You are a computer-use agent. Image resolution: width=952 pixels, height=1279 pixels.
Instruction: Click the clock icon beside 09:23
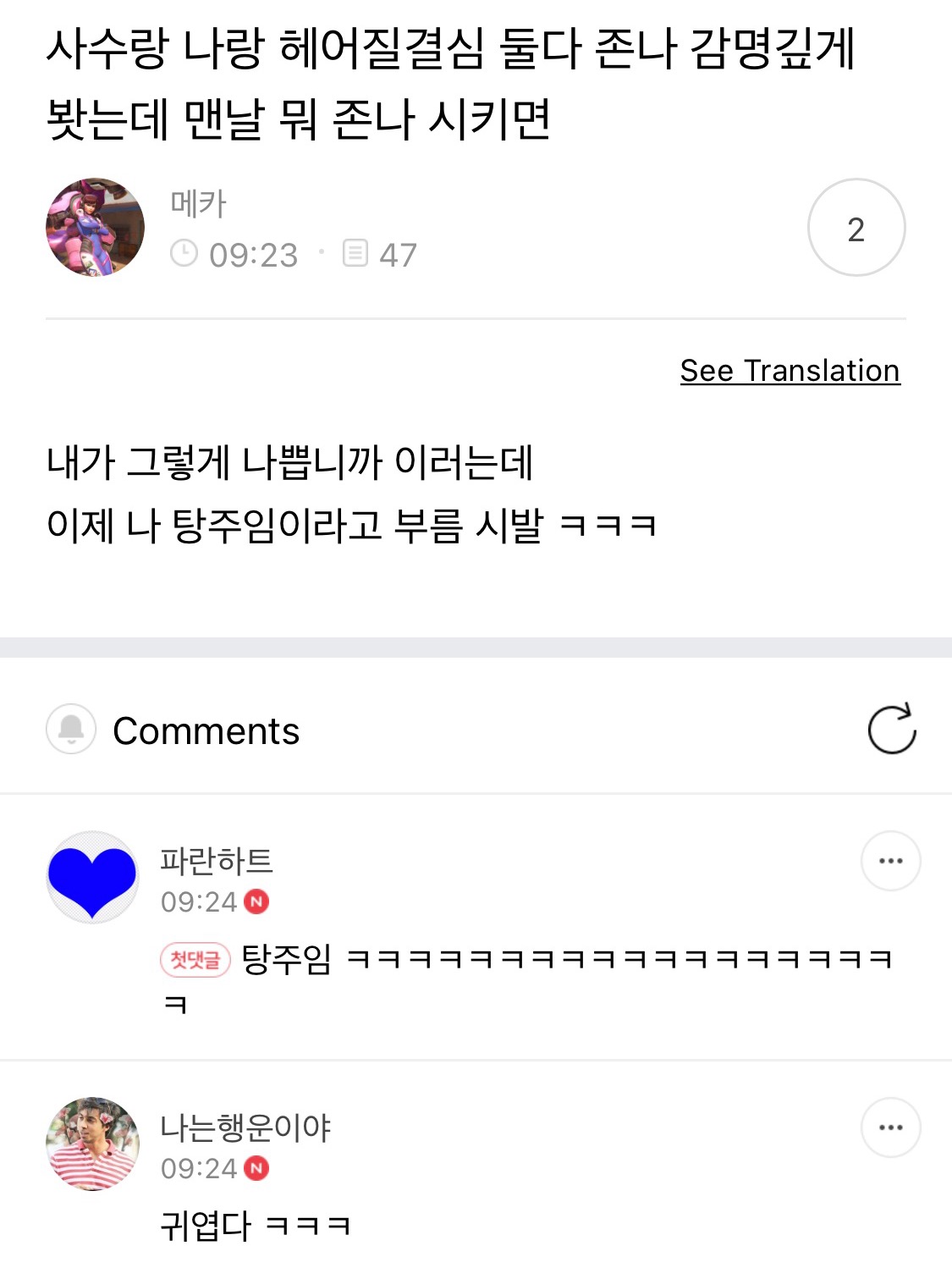pyautogui.click(x=183, y=254)
